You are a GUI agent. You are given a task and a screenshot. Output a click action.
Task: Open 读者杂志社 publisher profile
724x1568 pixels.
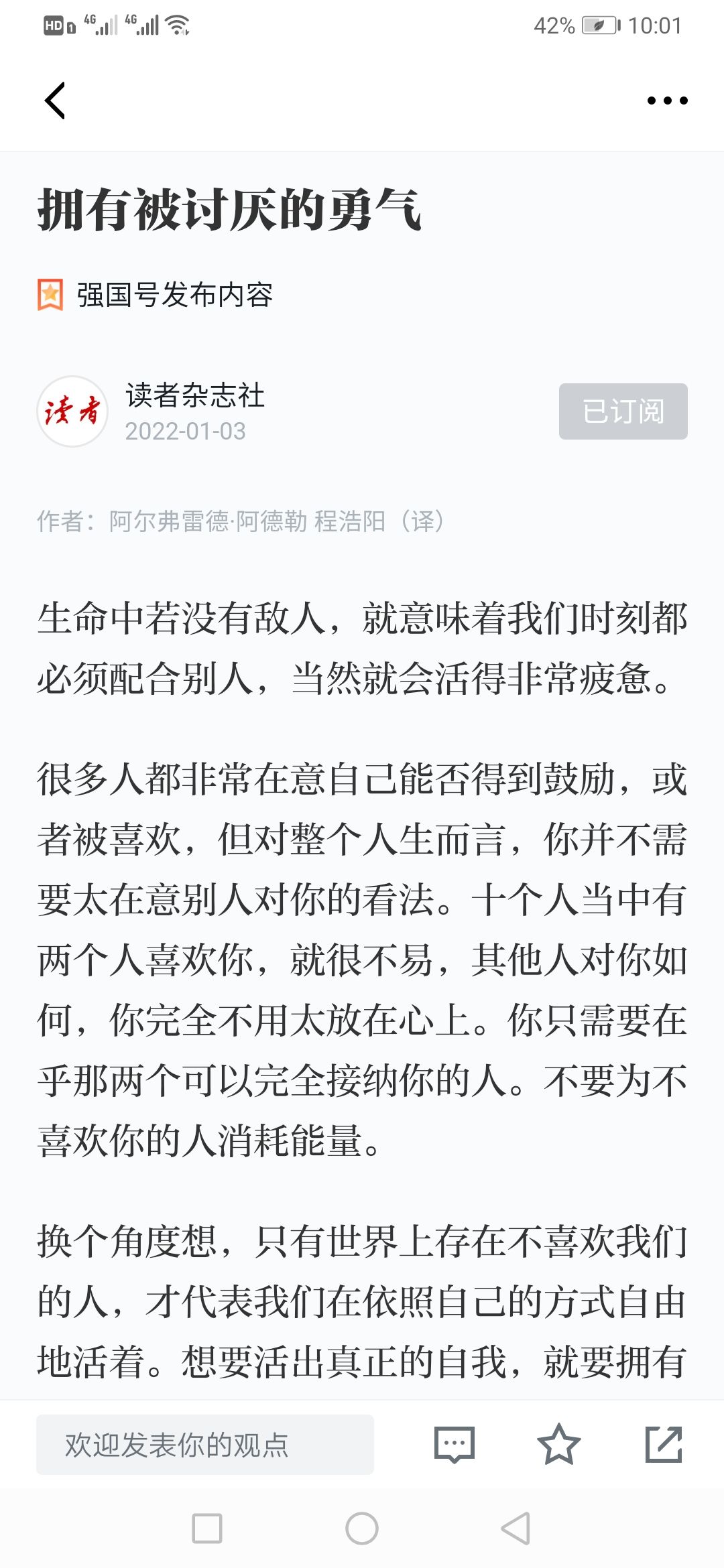pos(194,395)
